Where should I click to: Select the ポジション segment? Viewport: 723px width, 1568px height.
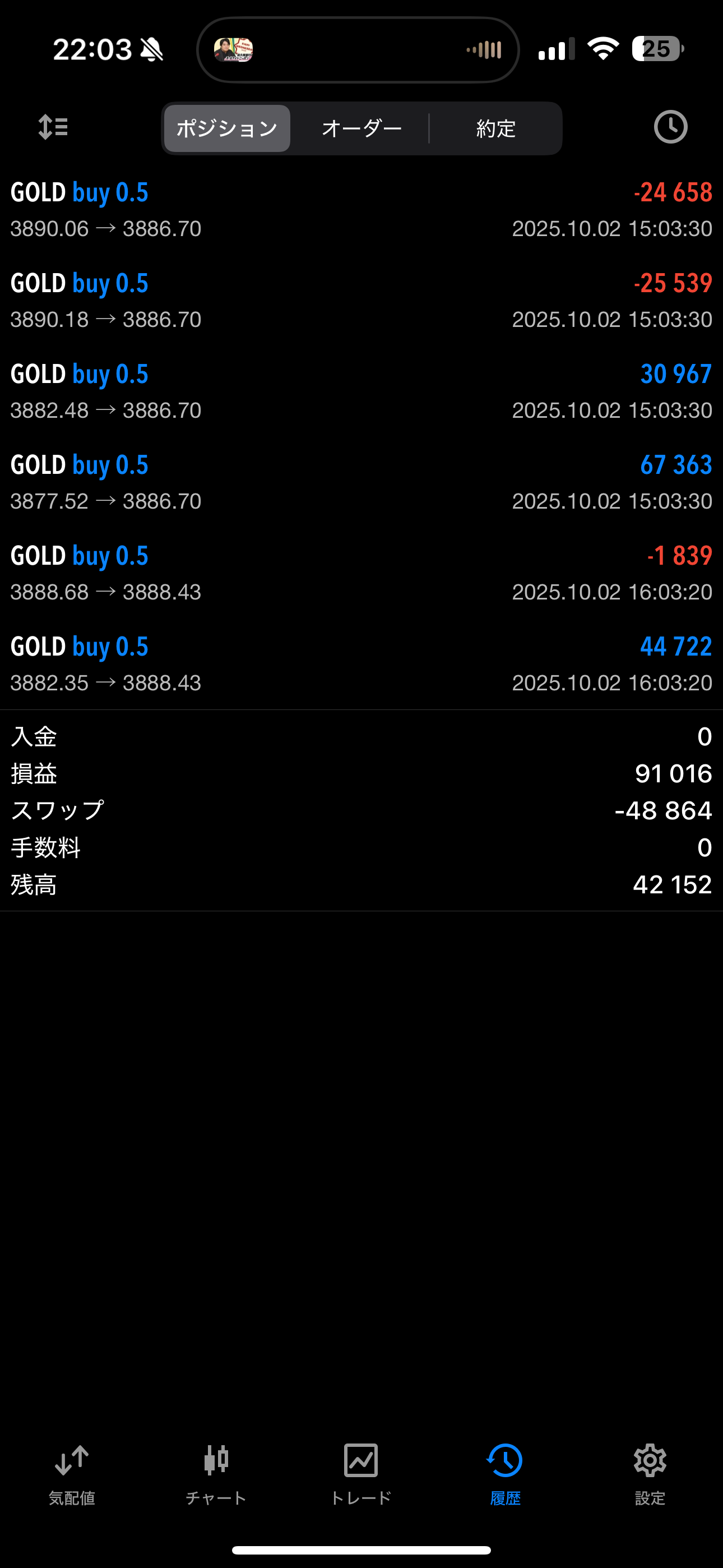[x=227, y=128]
